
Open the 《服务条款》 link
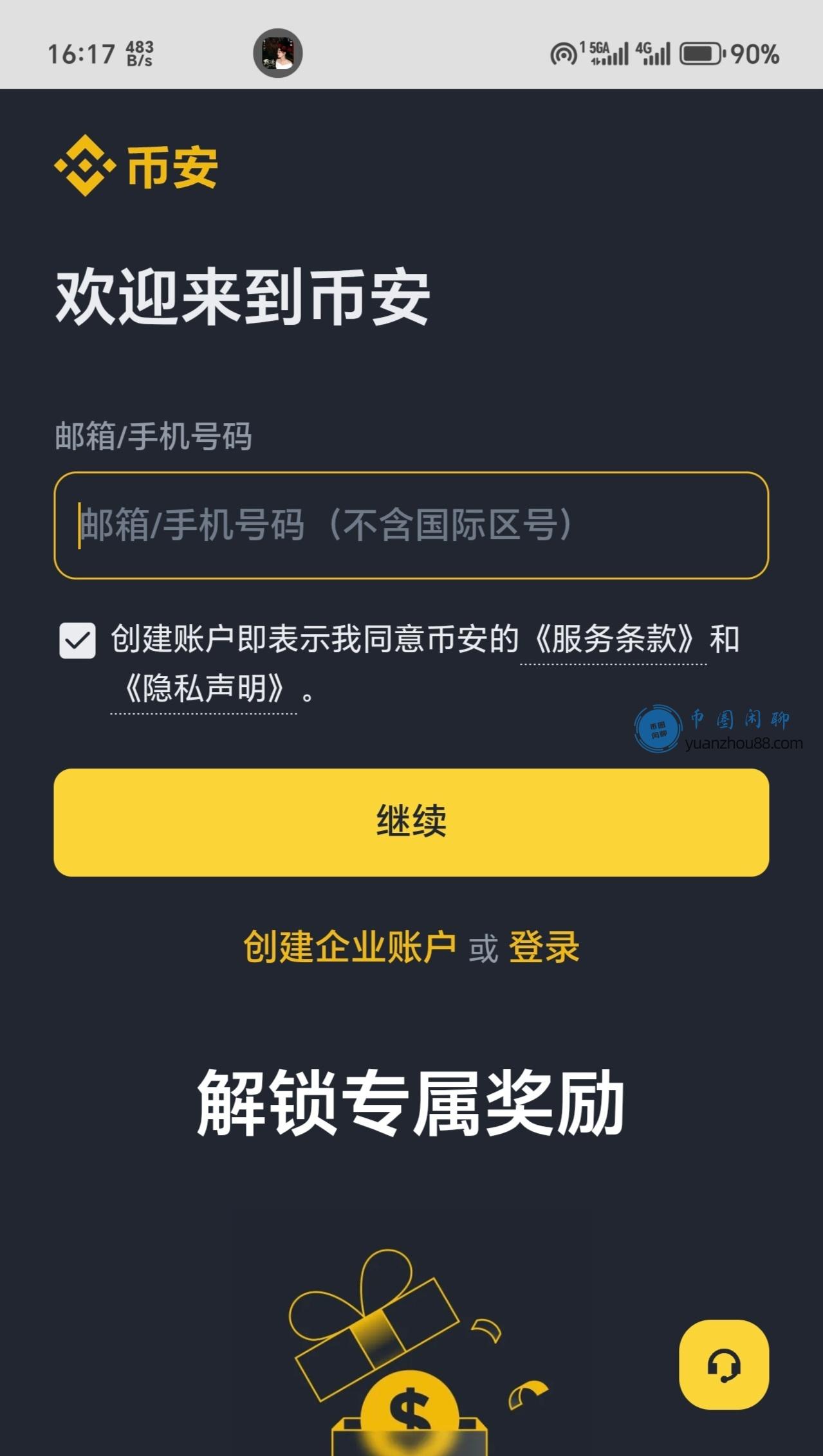pos(613,639)
